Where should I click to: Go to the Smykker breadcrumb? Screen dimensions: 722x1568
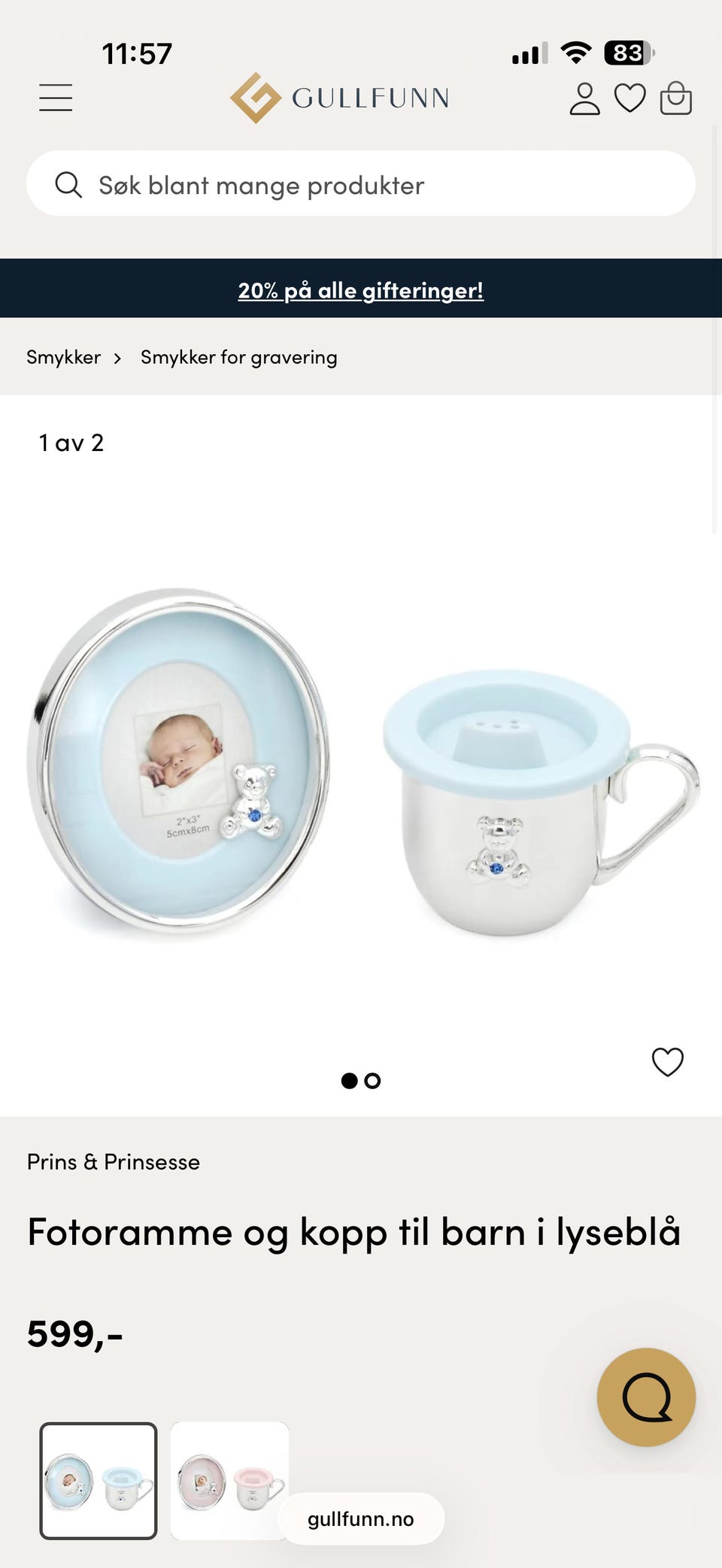(x=63, y=357)
